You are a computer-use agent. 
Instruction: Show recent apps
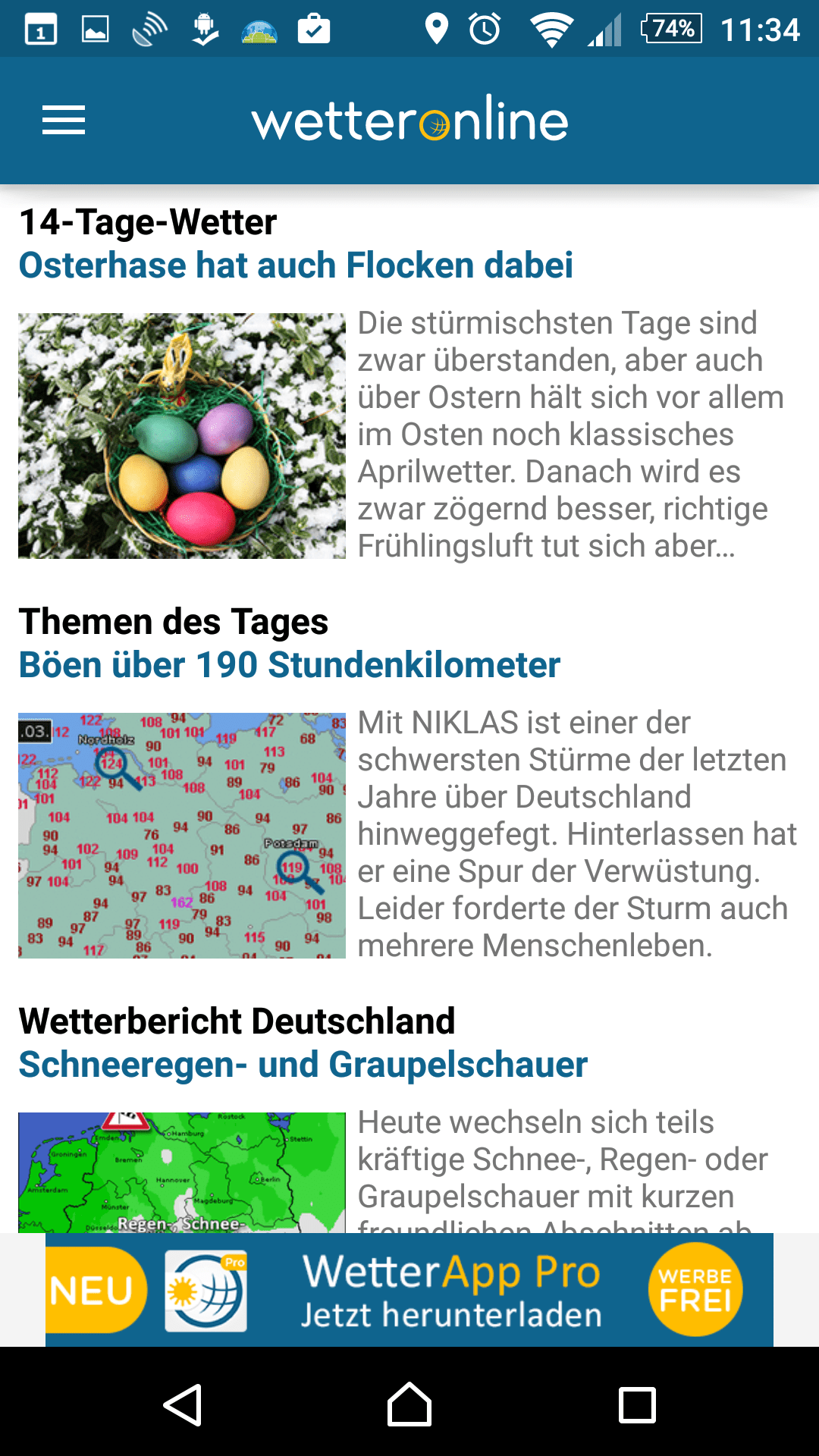tap(637, 1404)
